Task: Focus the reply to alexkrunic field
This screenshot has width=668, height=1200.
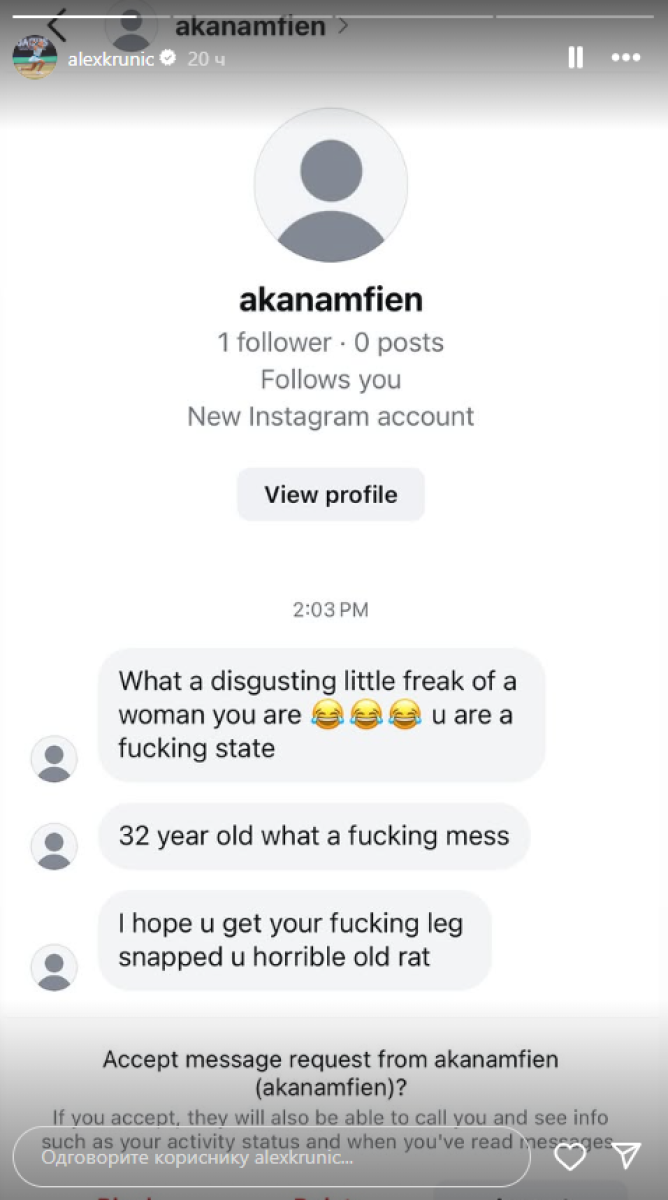Action: tap(270, 1157)
